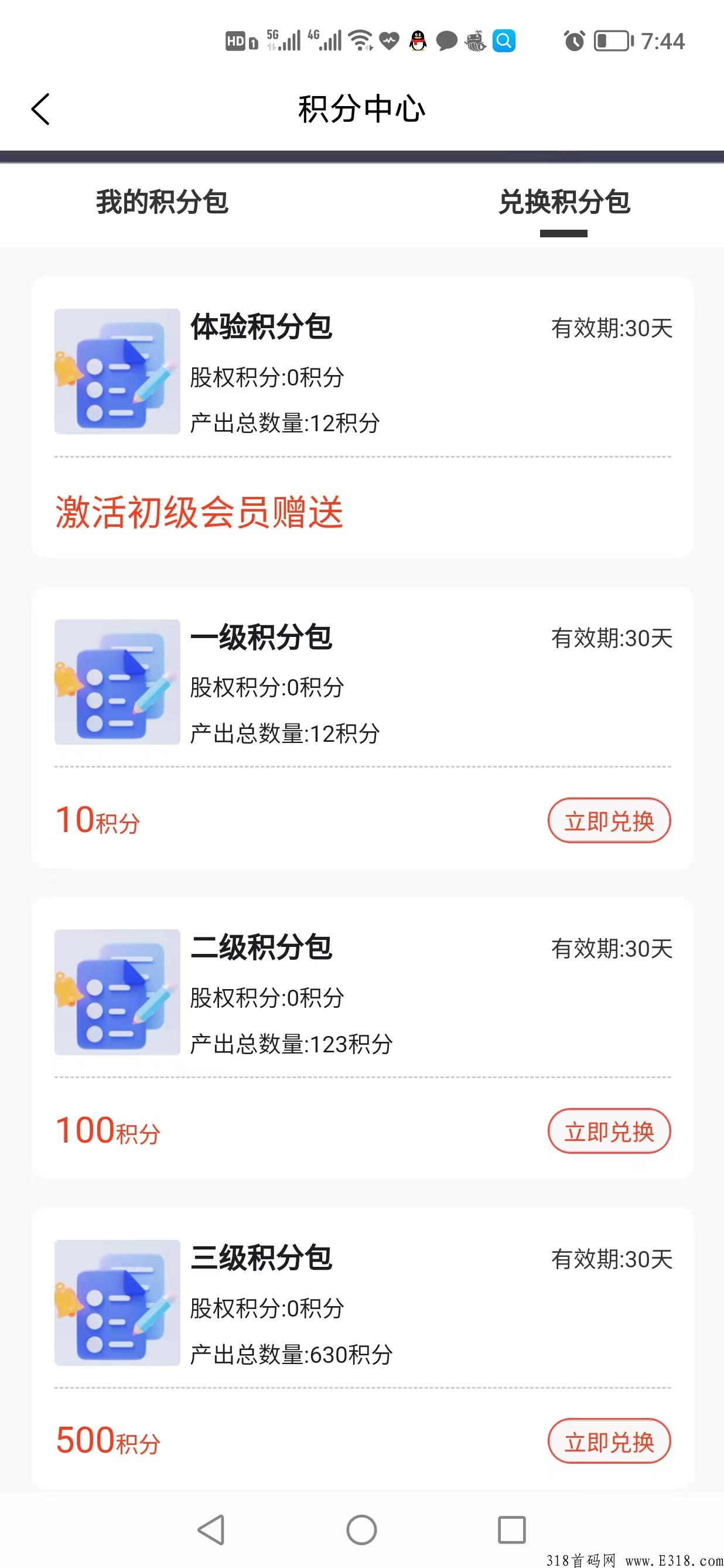This screenshot has height=1568, width=724.
Task: Tap the system home button
Action: click(361, 1529)
